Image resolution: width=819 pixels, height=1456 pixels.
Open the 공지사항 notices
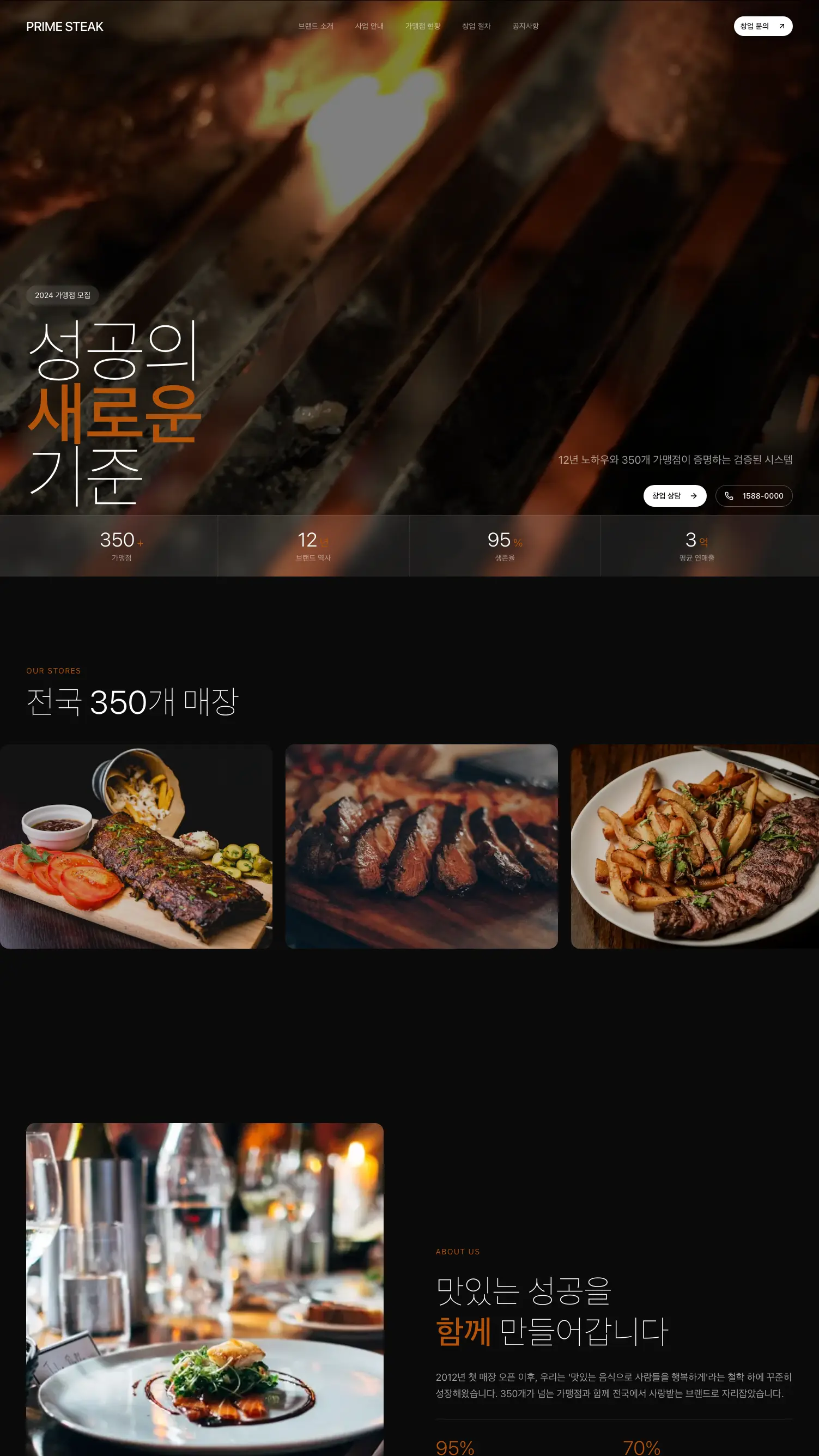tap(525, 26)
